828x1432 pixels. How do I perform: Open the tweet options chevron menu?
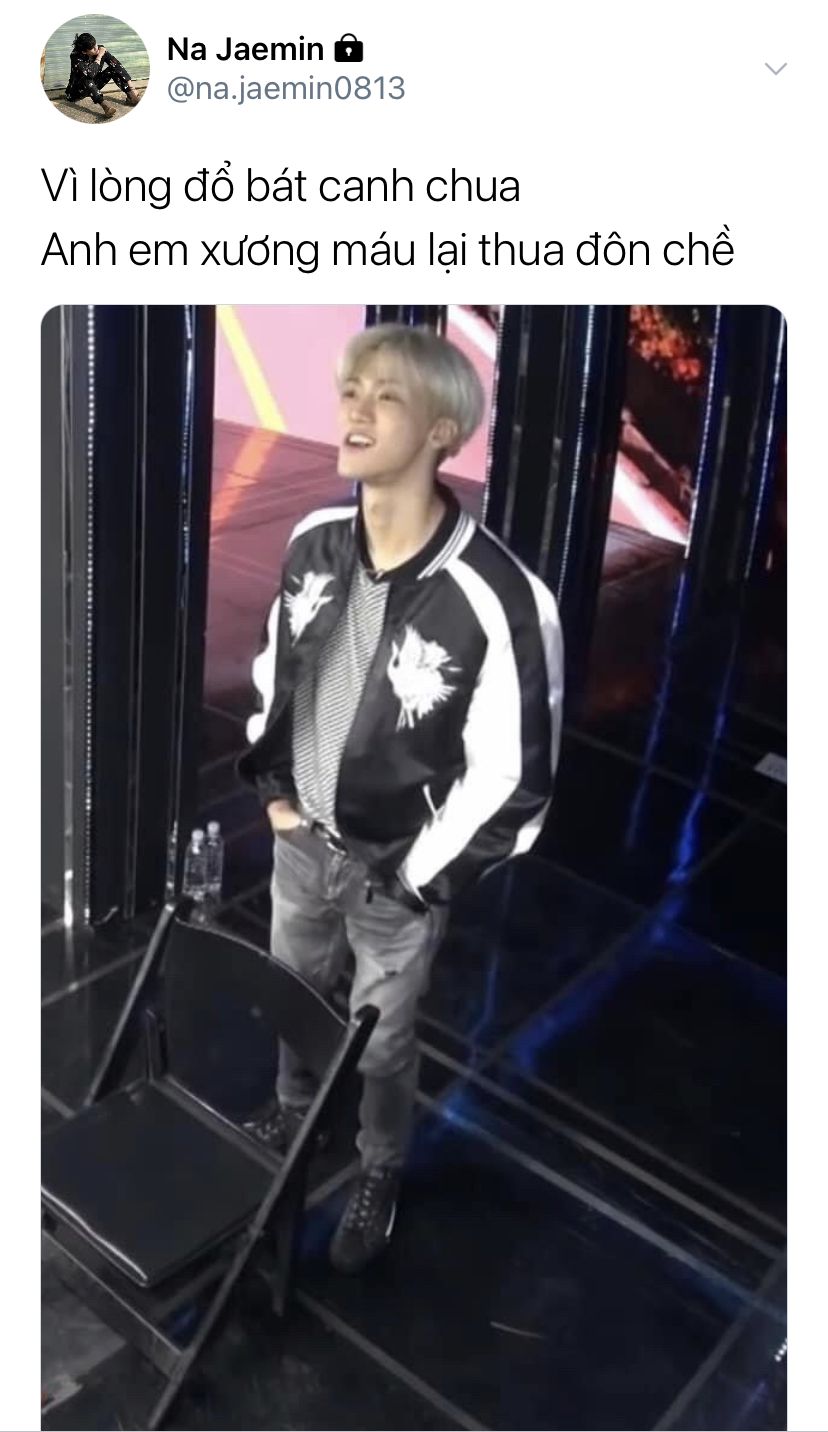pos(775,68)
